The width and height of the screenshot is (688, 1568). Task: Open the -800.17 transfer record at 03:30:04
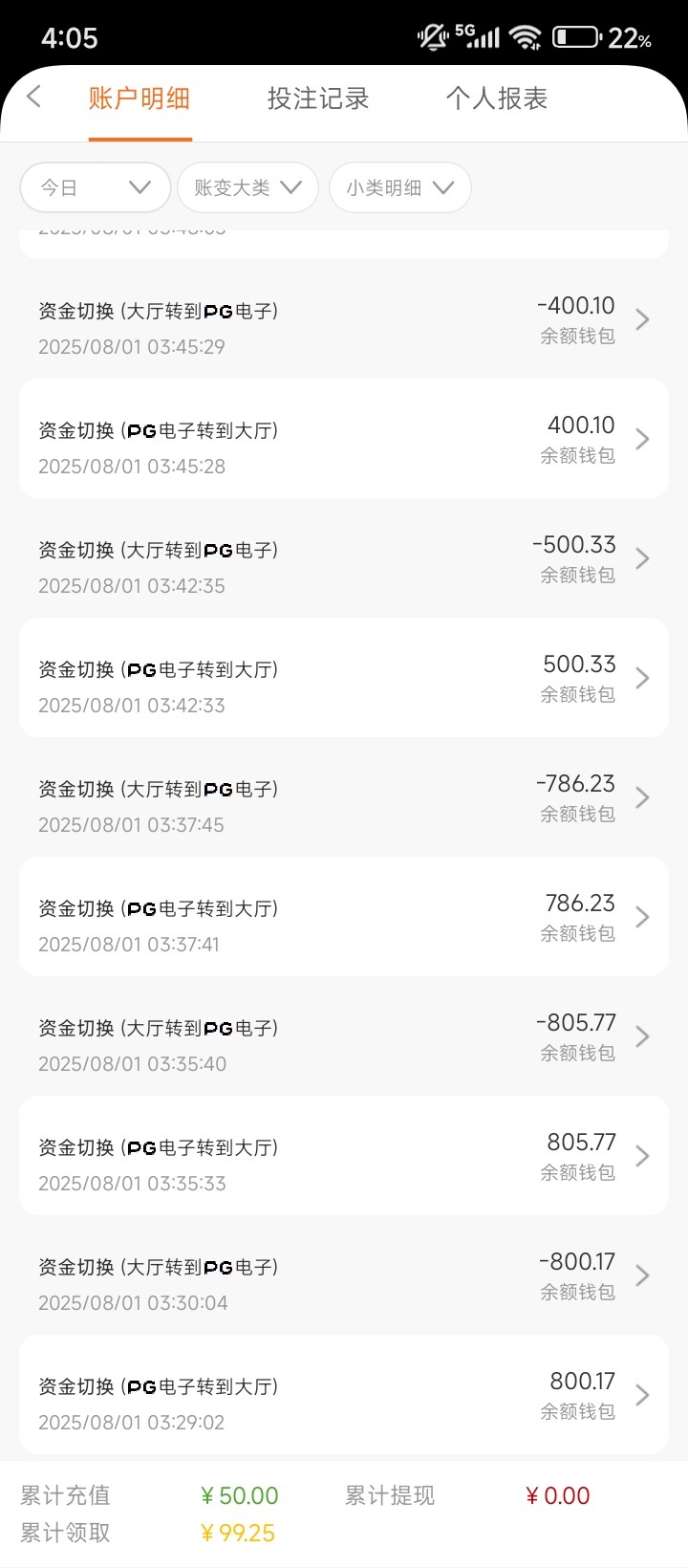tap(343, 1276)
